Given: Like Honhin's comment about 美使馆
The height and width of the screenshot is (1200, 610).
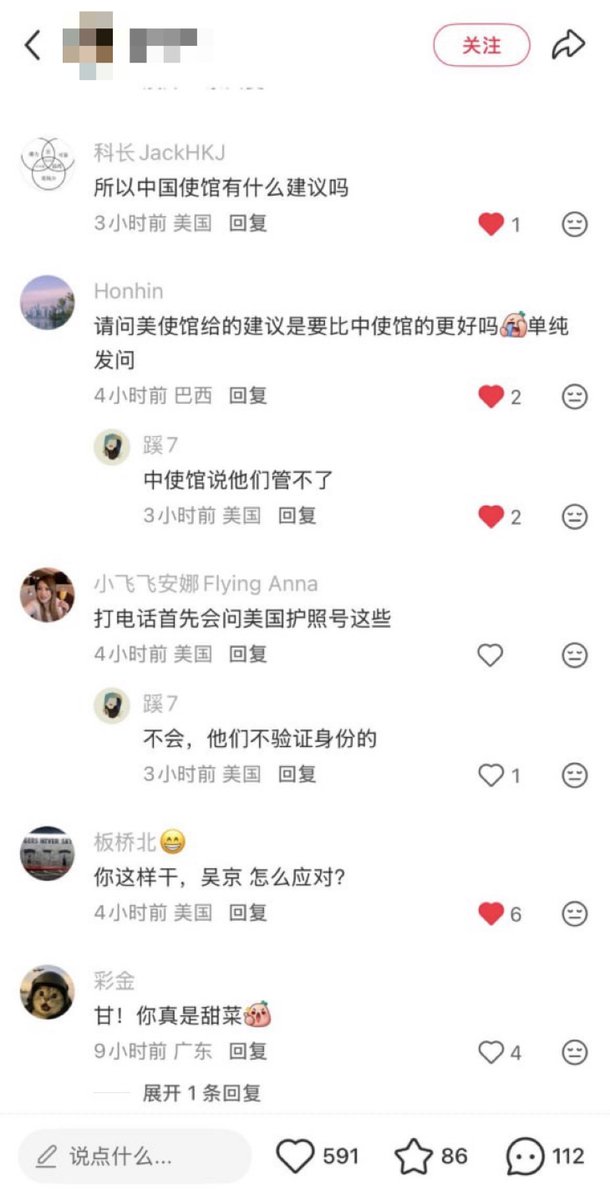Looking at the screenshot, I should [x=490, y=397].
